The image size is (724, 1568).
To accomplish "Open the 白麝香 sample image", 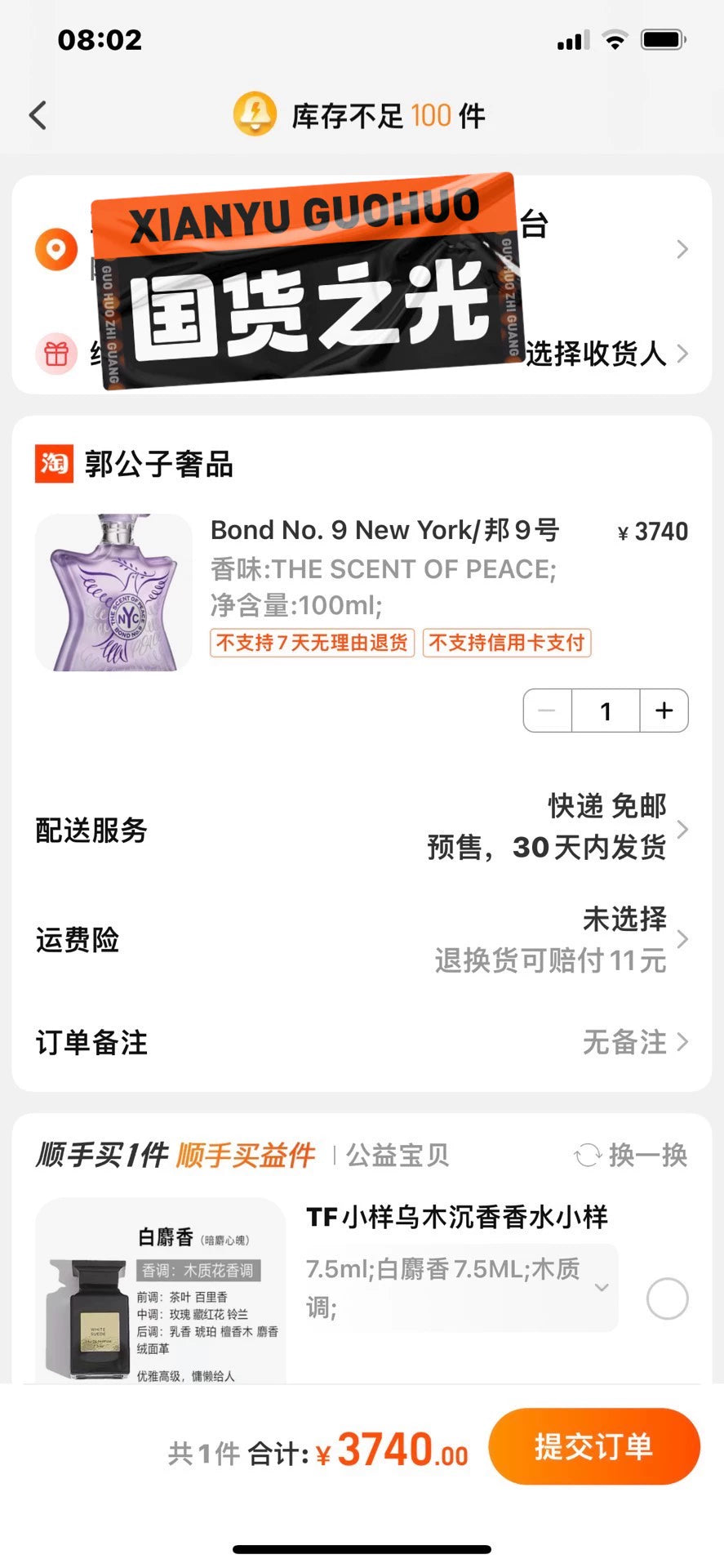I will (x=160, y=1292).
